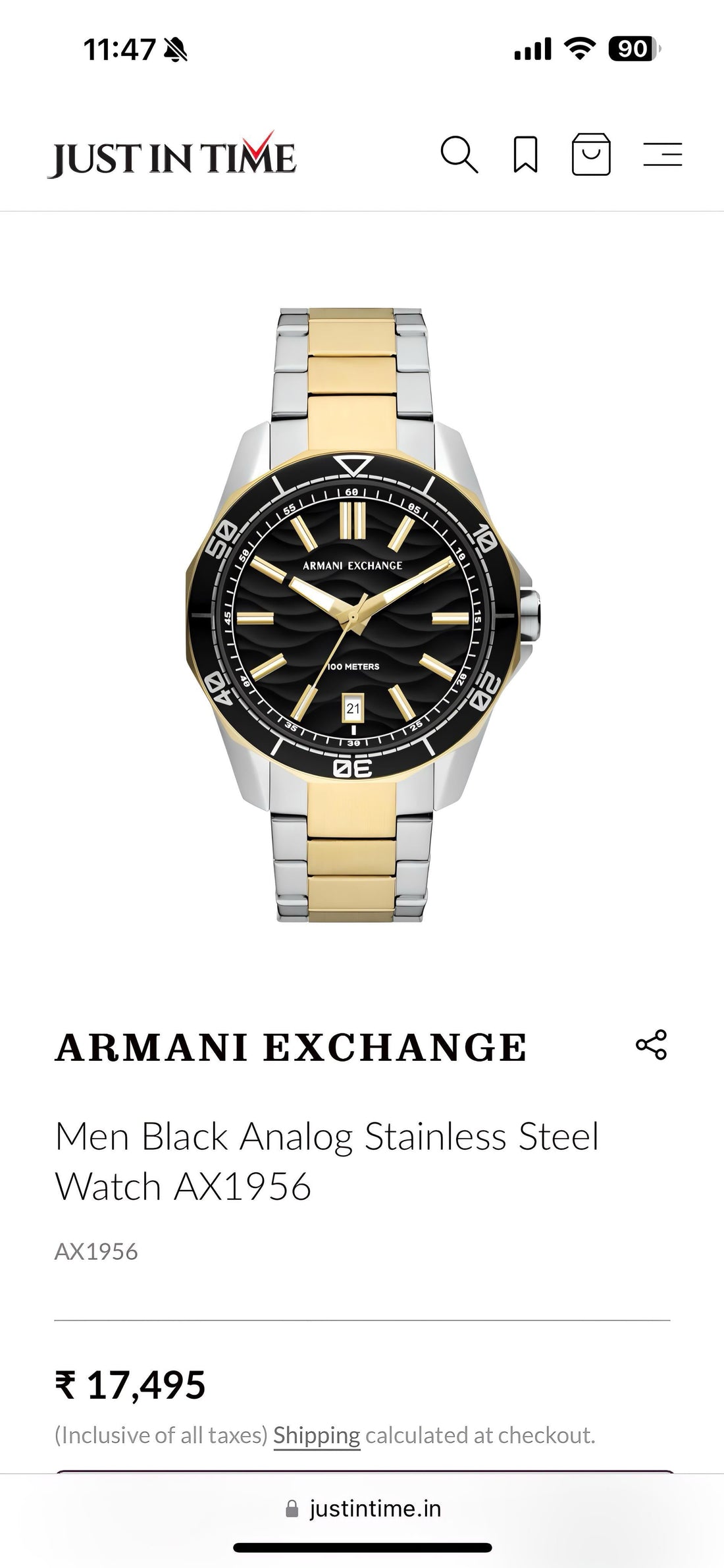Open the shopping bag cart
Viewport: 724px width, 1568px height.
[590, 155]
